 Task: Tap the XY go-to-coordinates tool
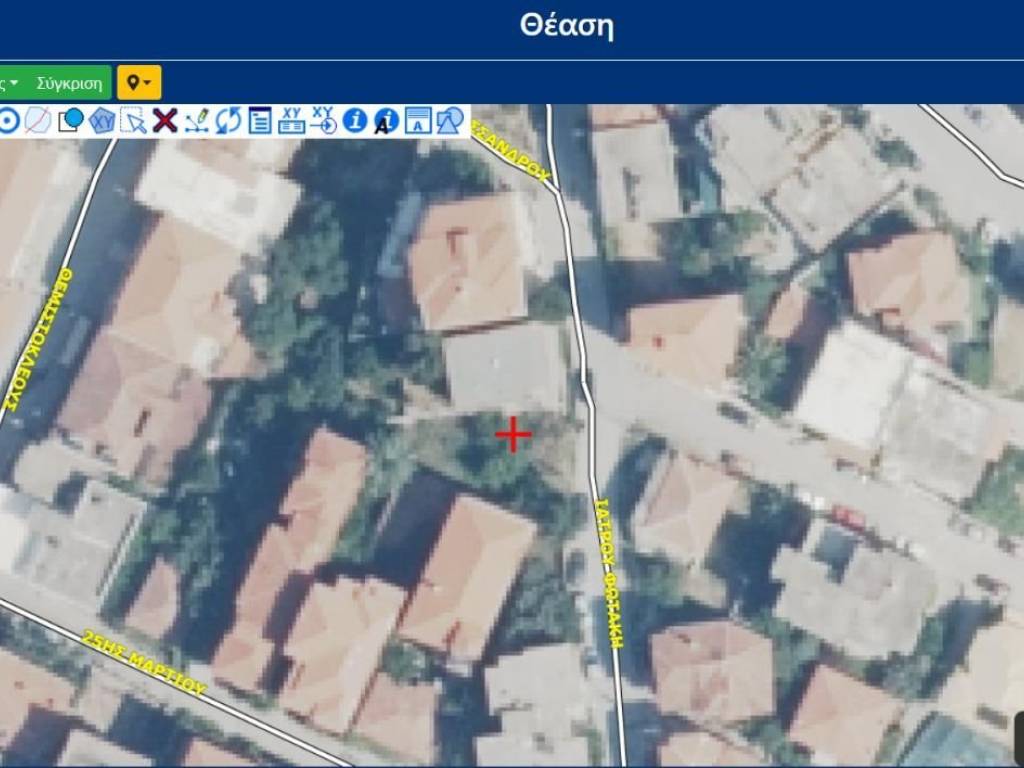[323, 121]
